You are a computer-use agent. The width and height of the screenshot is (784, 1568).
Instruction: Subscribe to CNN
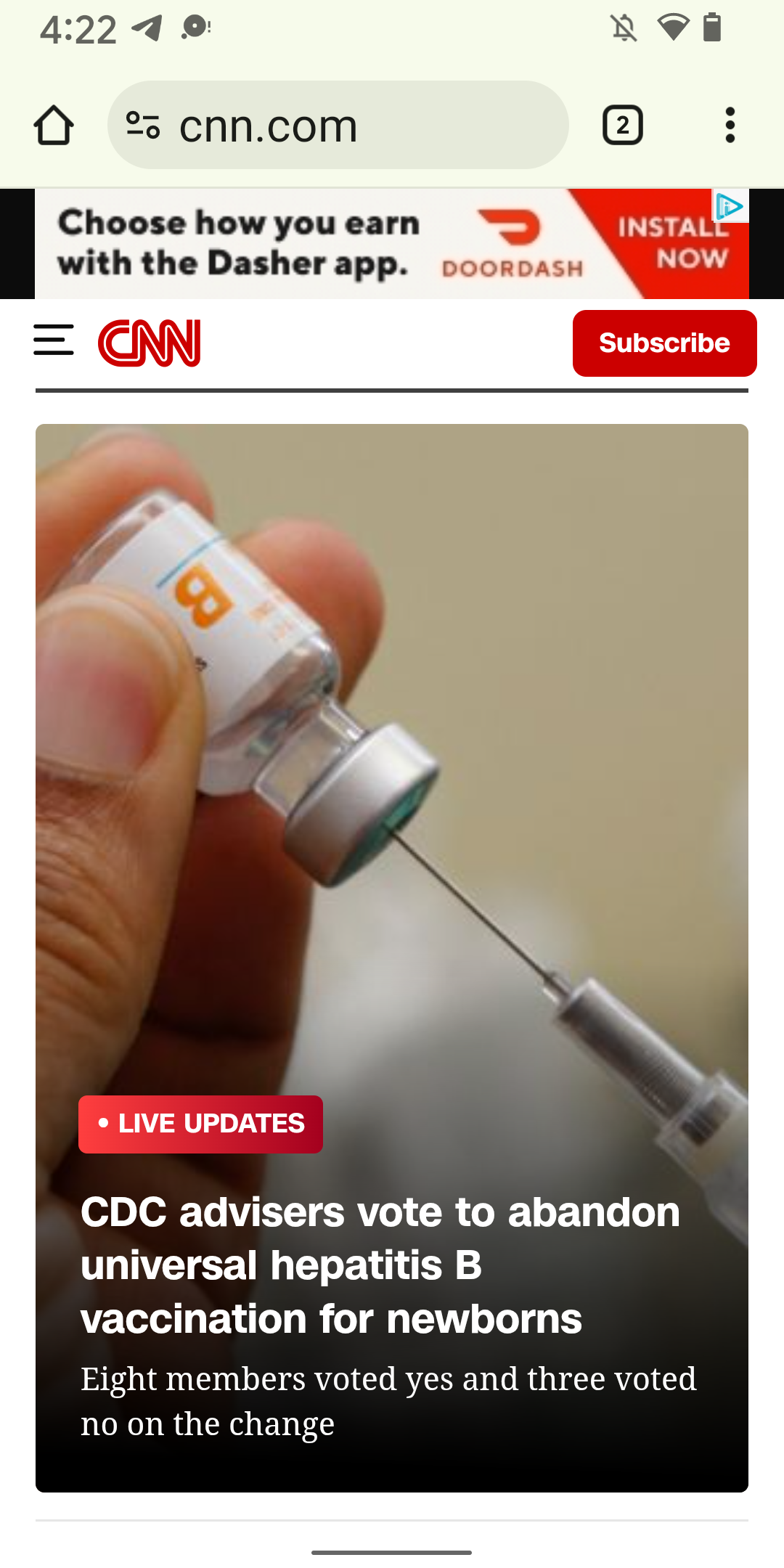click(664, 343)
